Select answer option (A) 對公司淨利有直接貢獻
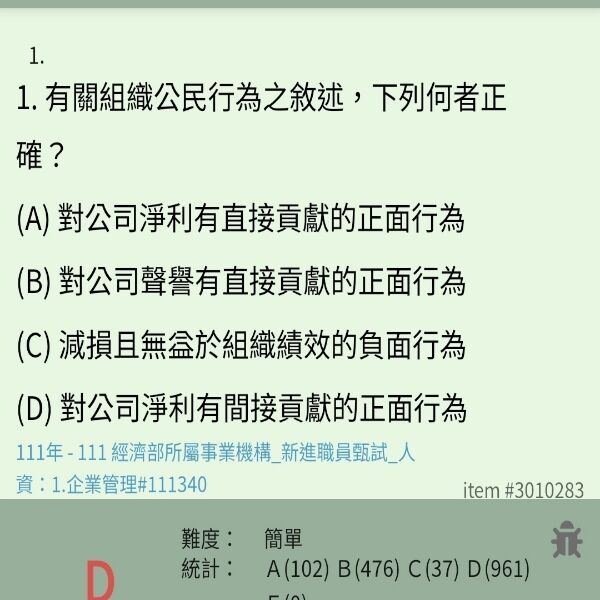The width and height of the screenshot is (600, 600). click(241, 218)
